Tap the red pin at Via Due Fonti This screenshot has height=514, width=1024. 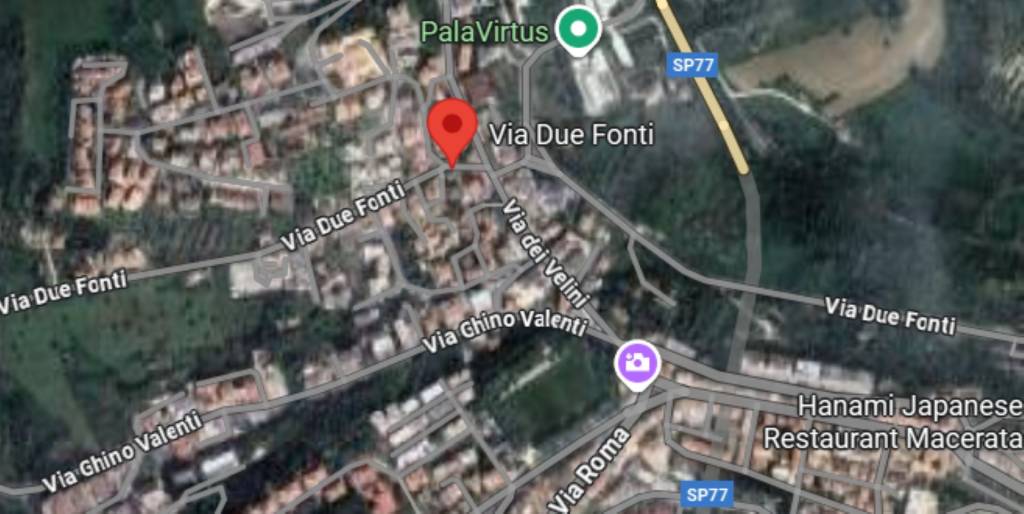452,128
